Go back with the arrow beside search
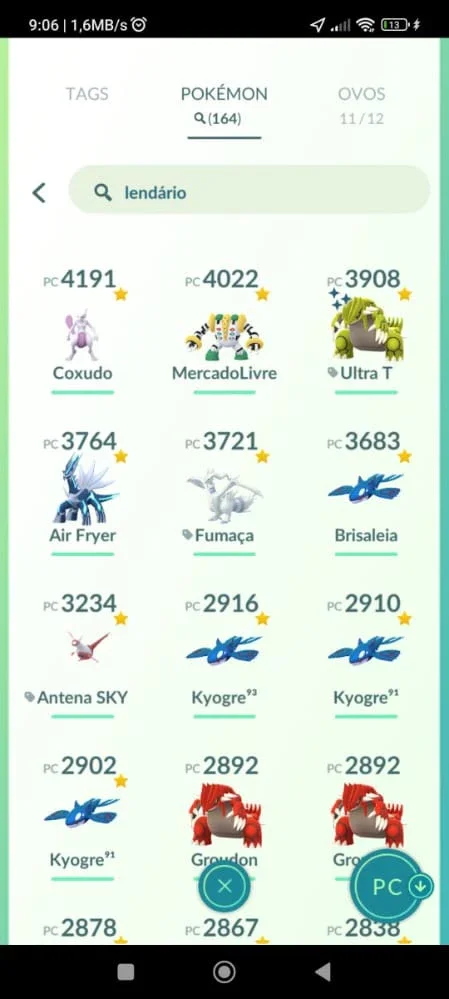This screenshot has width=449, height=999. (39, 192)
